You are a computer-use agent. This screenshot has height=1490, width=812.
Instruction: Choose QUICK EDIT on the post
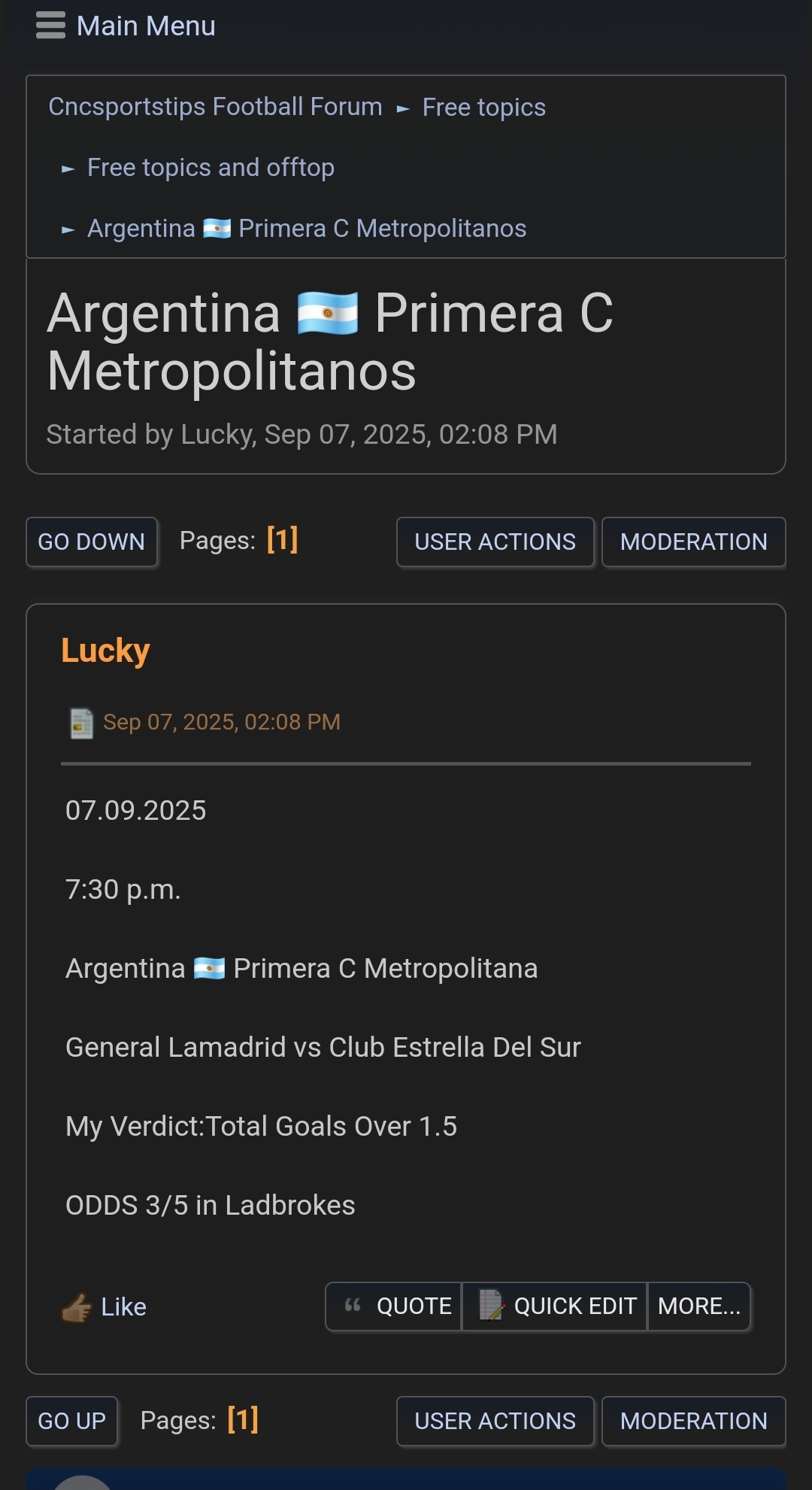[555, 1306]
